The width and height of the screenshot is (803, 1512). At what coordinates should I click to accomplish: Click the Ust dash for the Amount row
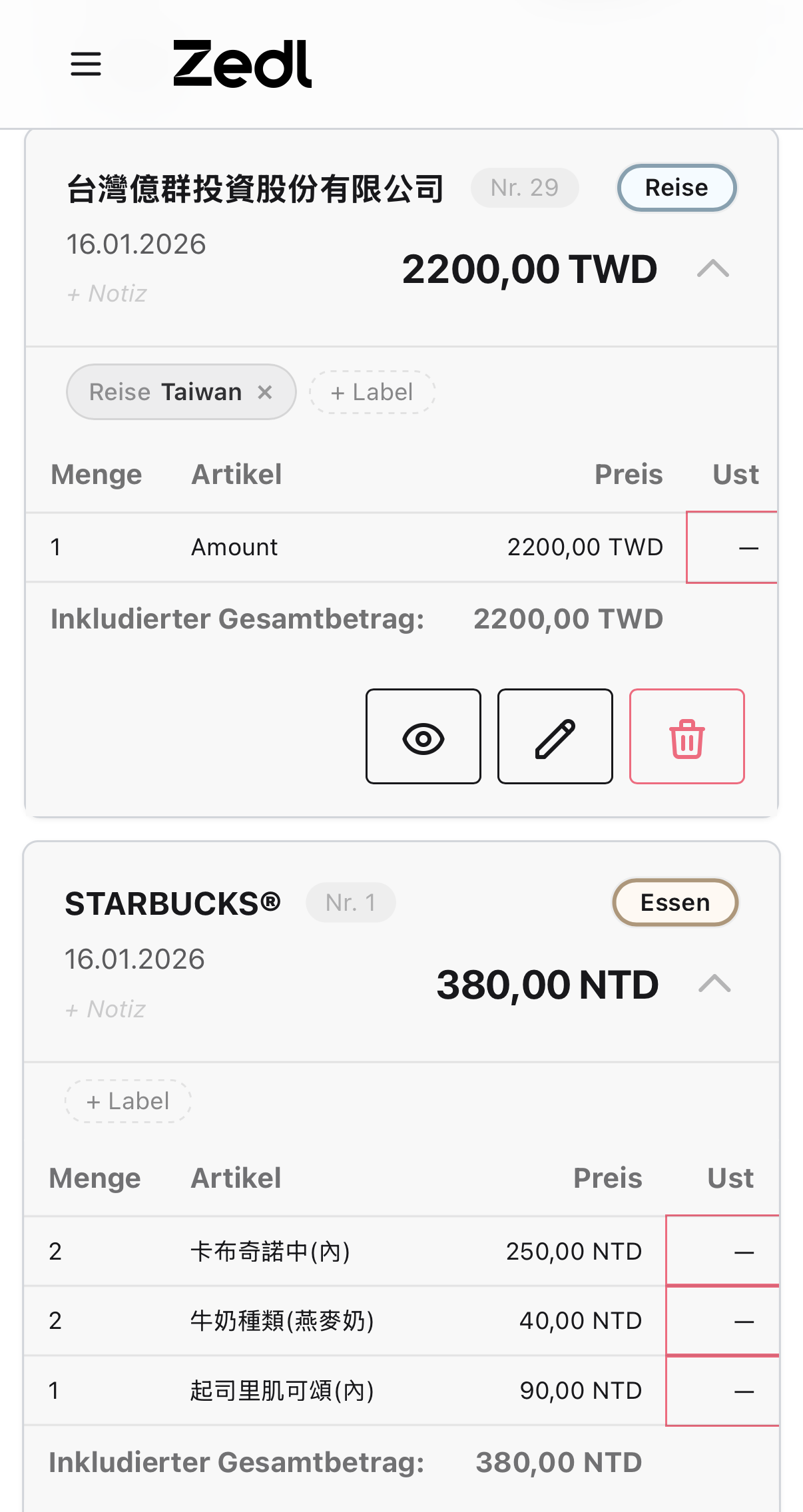(746, 547)
